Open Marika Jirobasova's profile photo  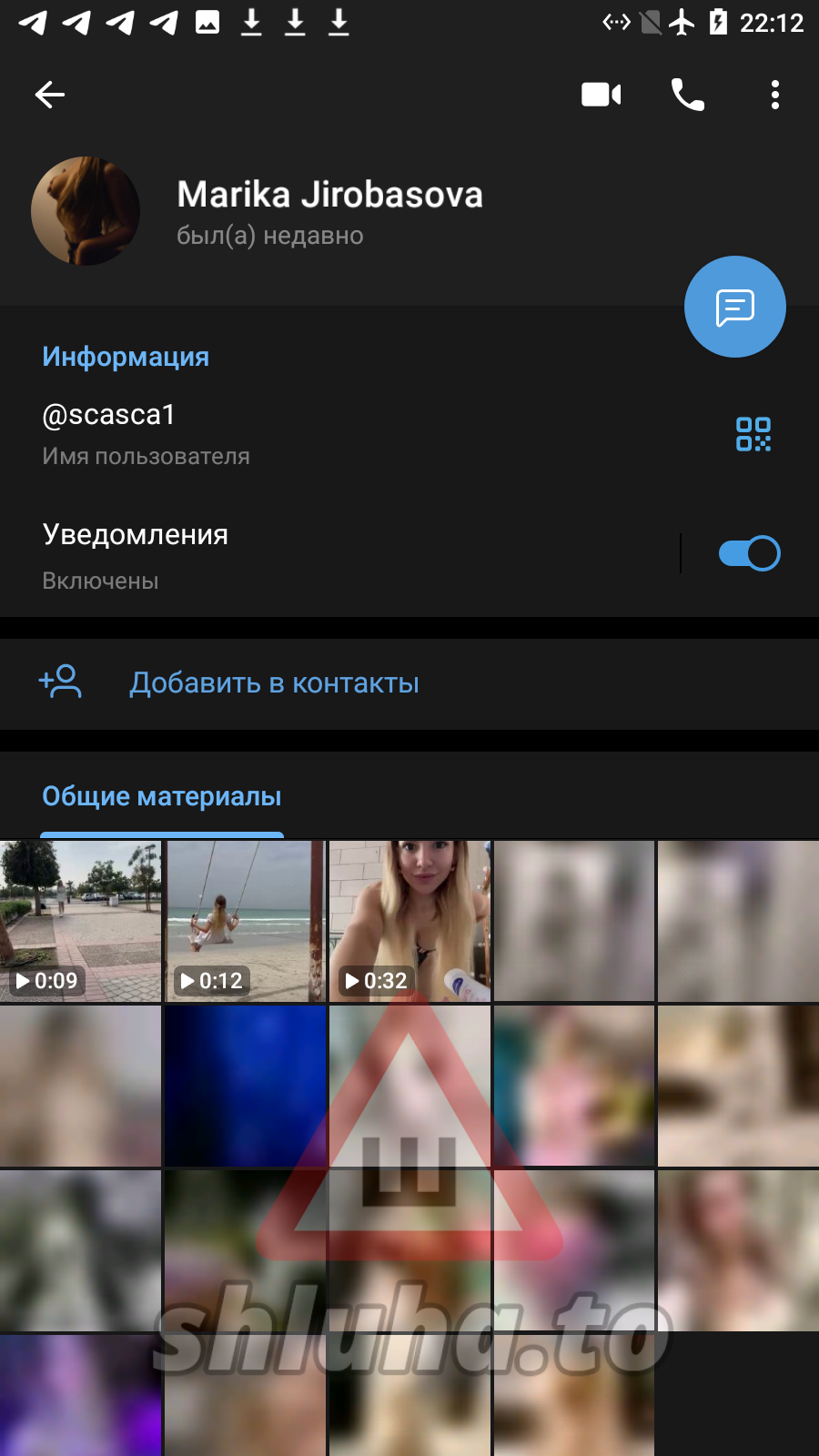(x=86, y=211)
